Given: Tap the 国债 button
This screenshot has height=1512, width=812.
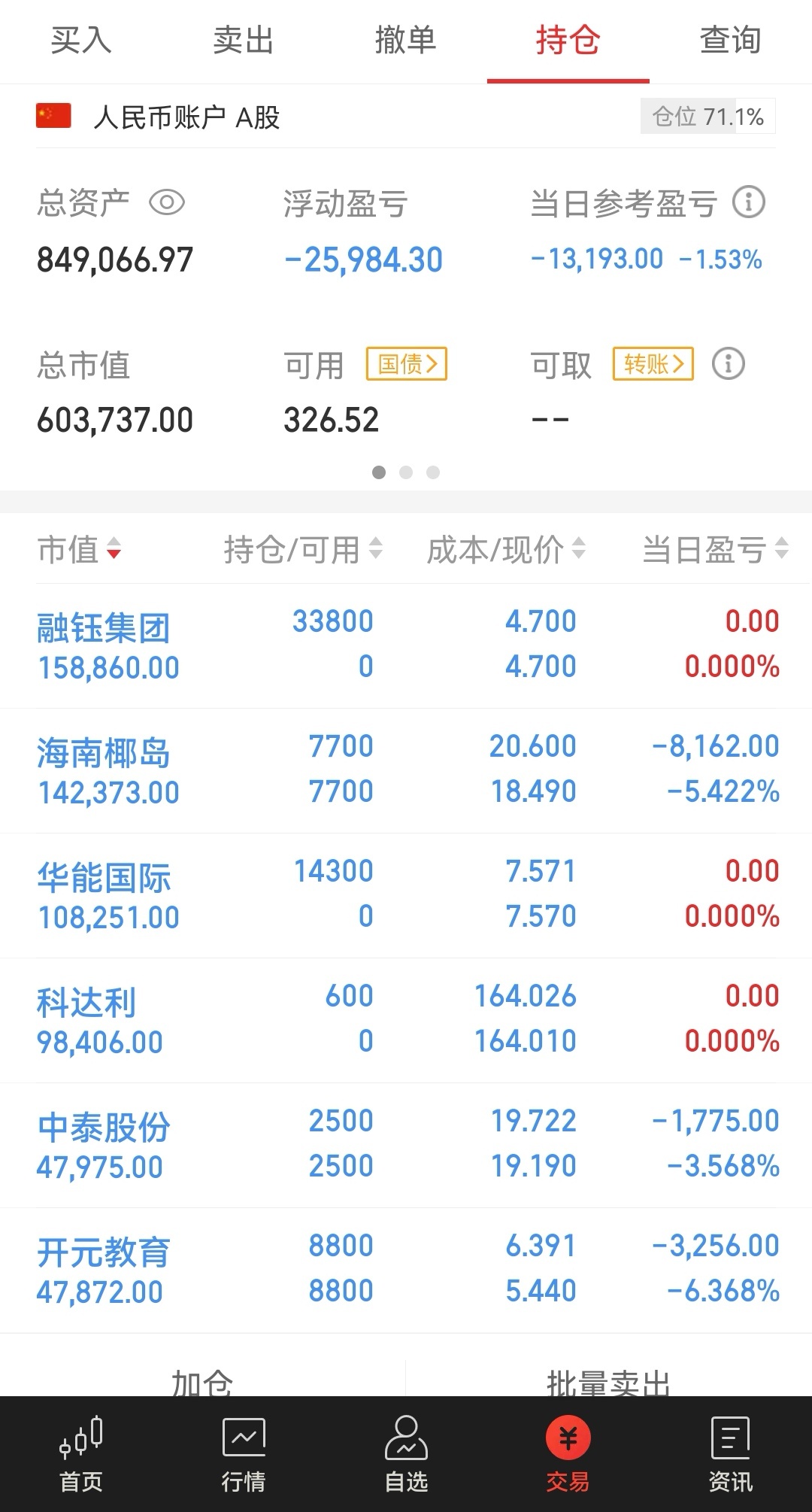Looking at the screenshot, I should [x=407, y=364].
